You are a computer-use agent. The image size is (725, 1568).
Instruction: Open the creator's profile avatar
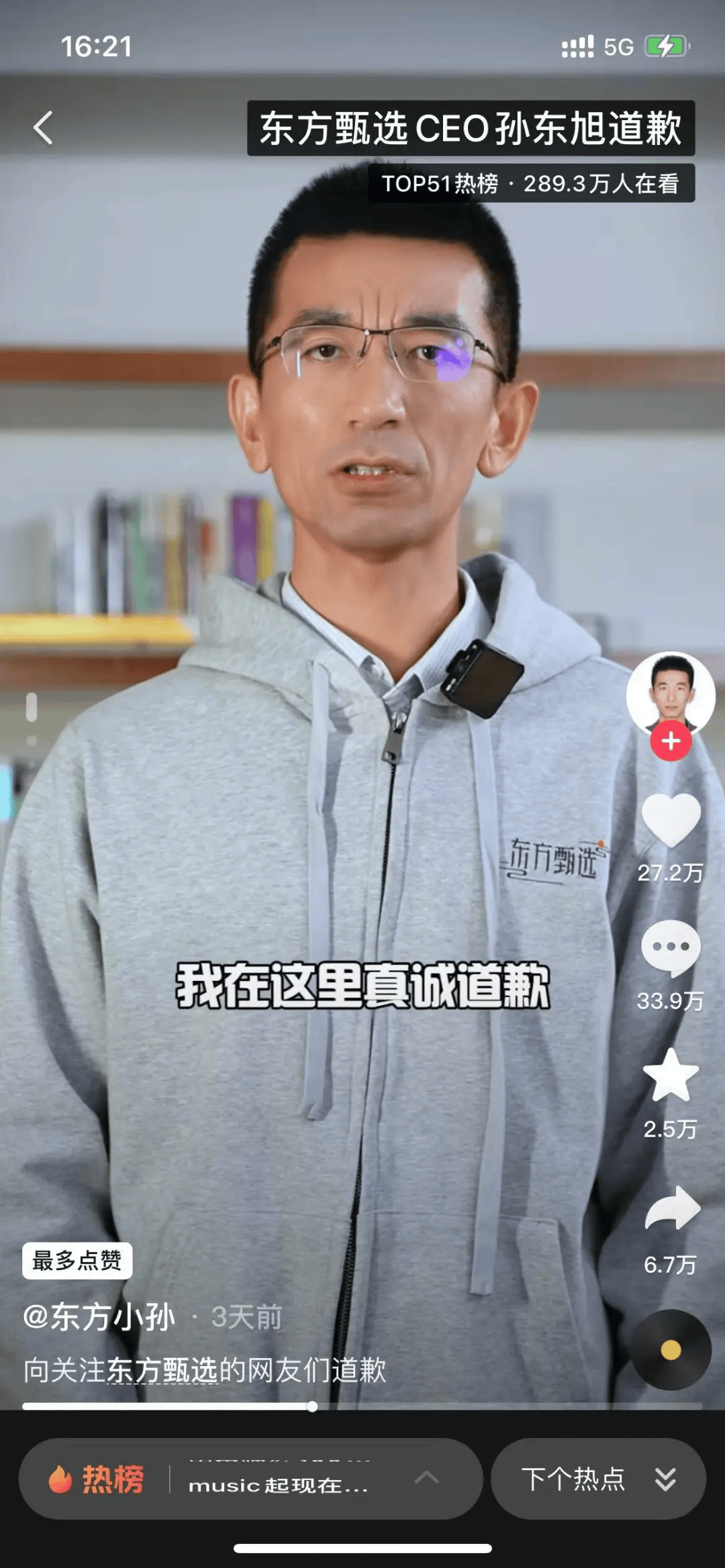pyautogui.click(x=671, y=695)
